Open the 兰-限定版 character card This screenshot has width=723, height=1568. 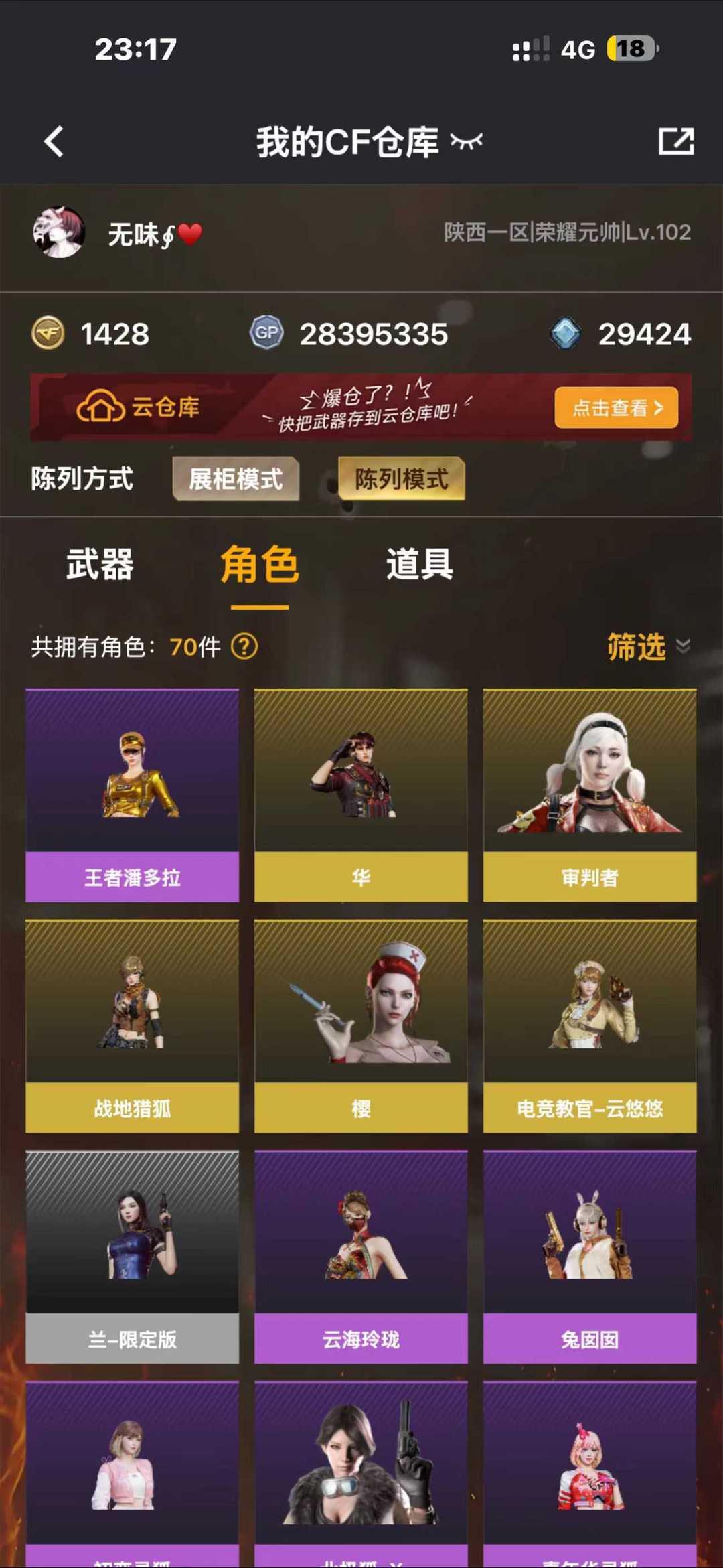133,1257
